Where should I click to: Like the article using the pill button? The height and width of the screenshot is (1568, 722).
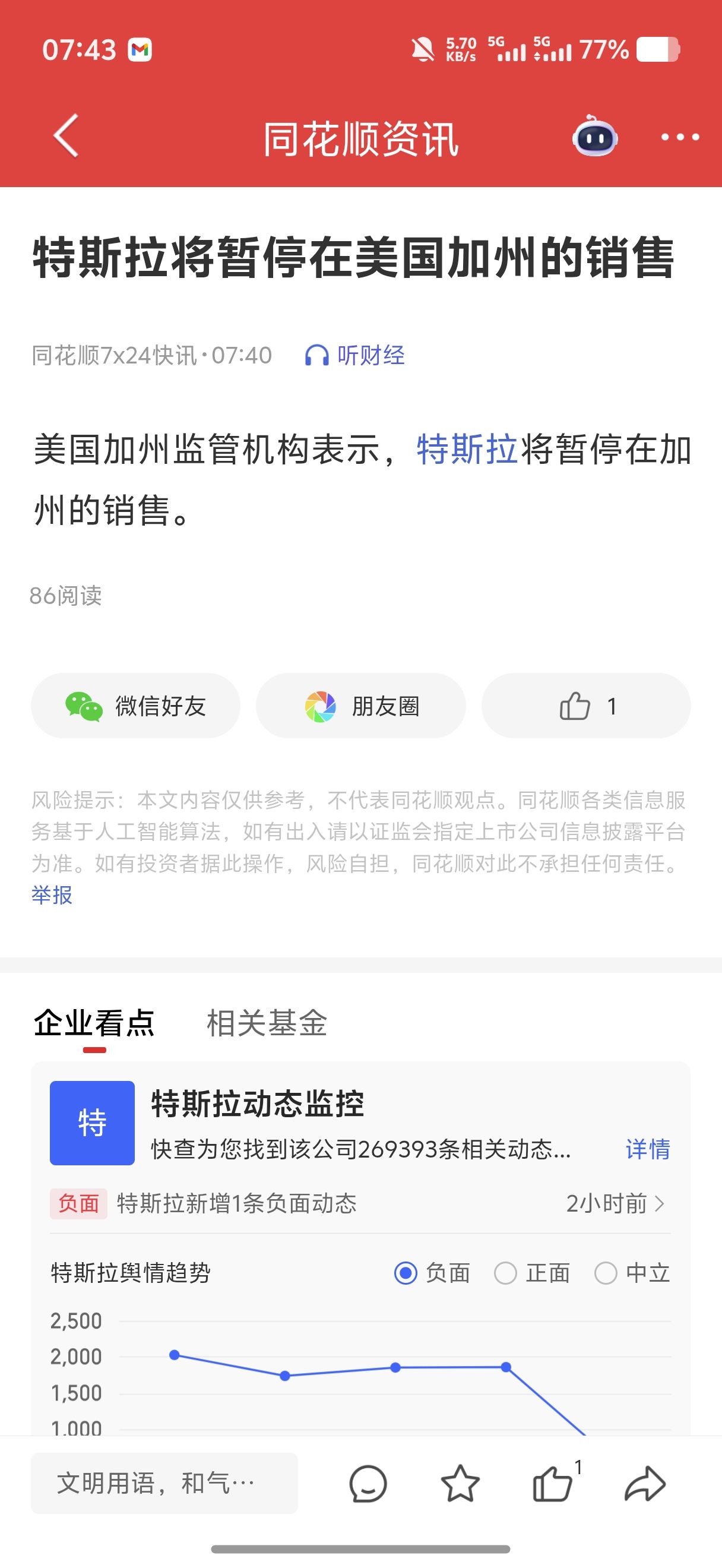(x=586, y=706)
